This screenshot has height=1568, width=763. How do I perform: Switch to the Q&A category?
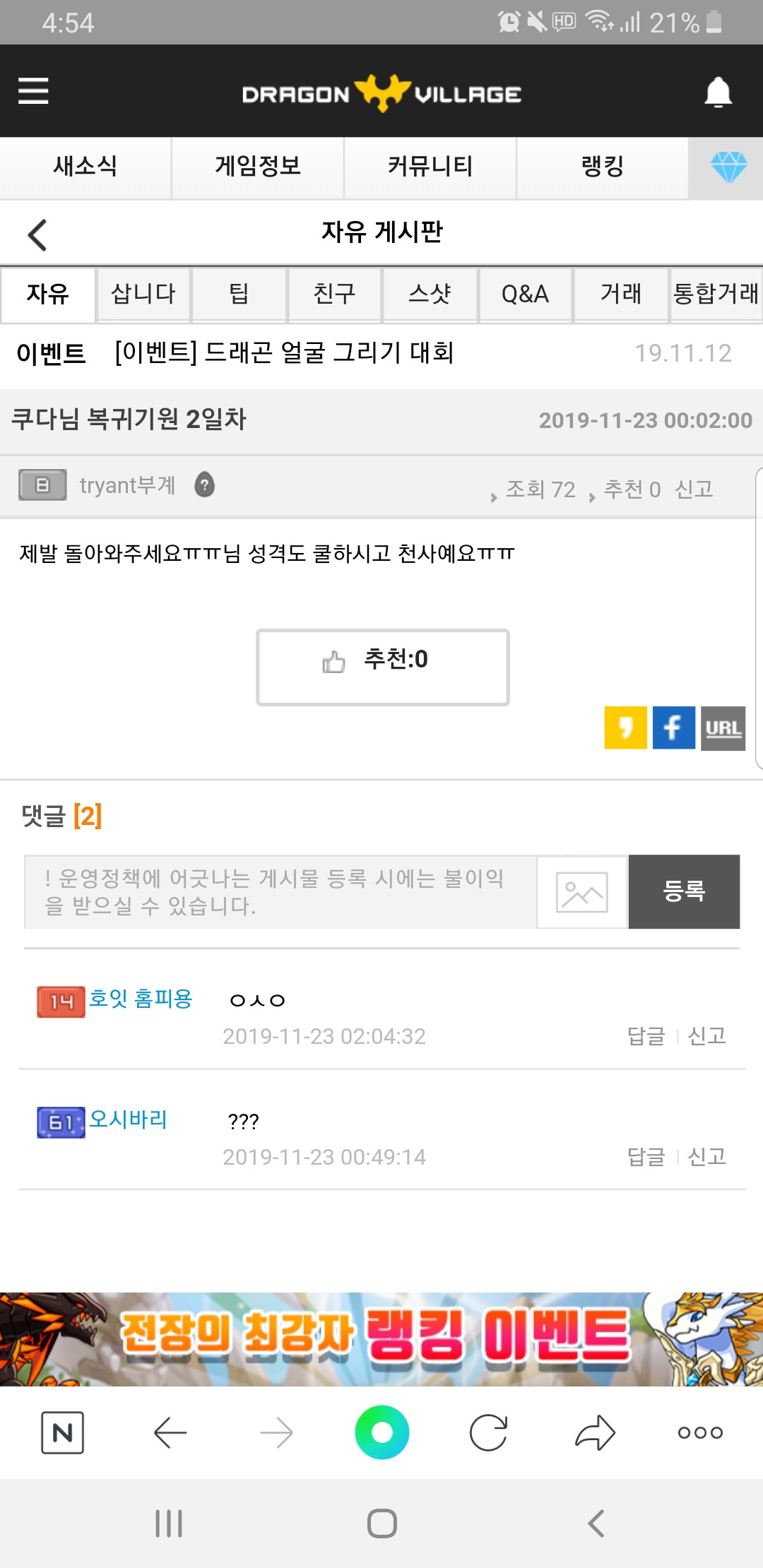coord(525,294)
